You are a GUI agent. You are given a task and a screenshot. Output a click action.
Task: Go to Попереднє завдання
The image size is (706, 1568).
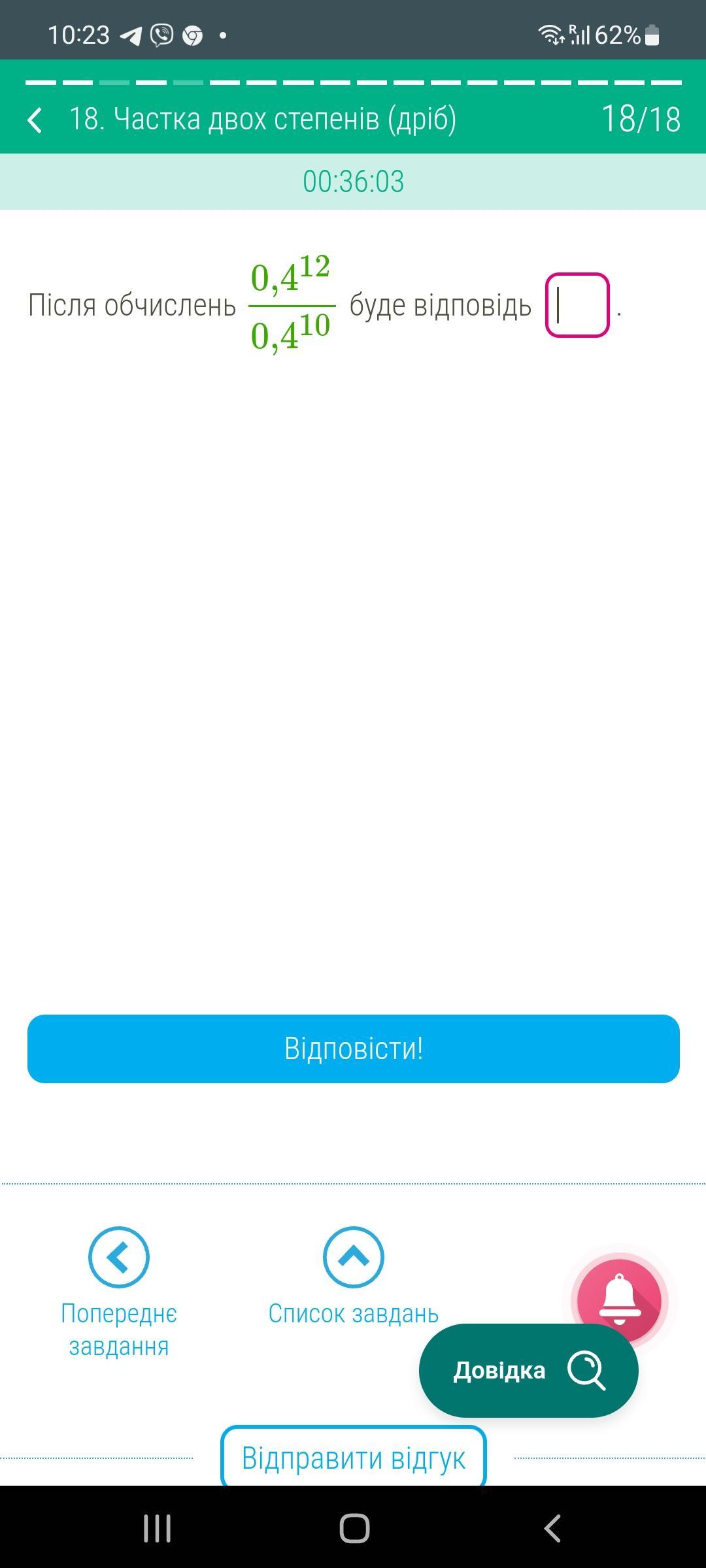tap(119, 1293)
